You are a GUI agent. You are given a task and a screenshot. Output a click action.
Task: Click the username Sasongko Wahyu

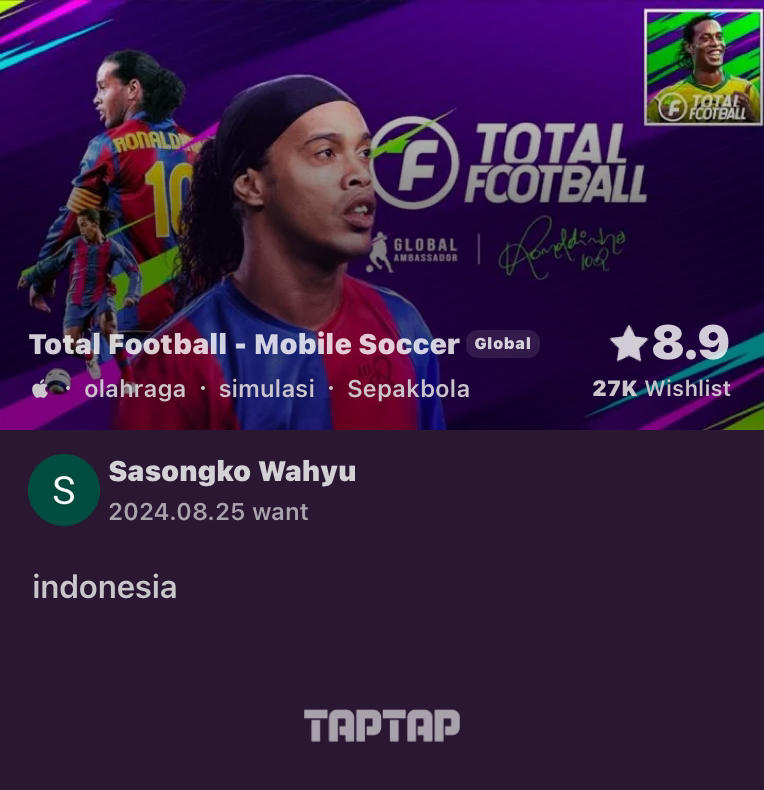pyautogui.click(x=232, y=471)
